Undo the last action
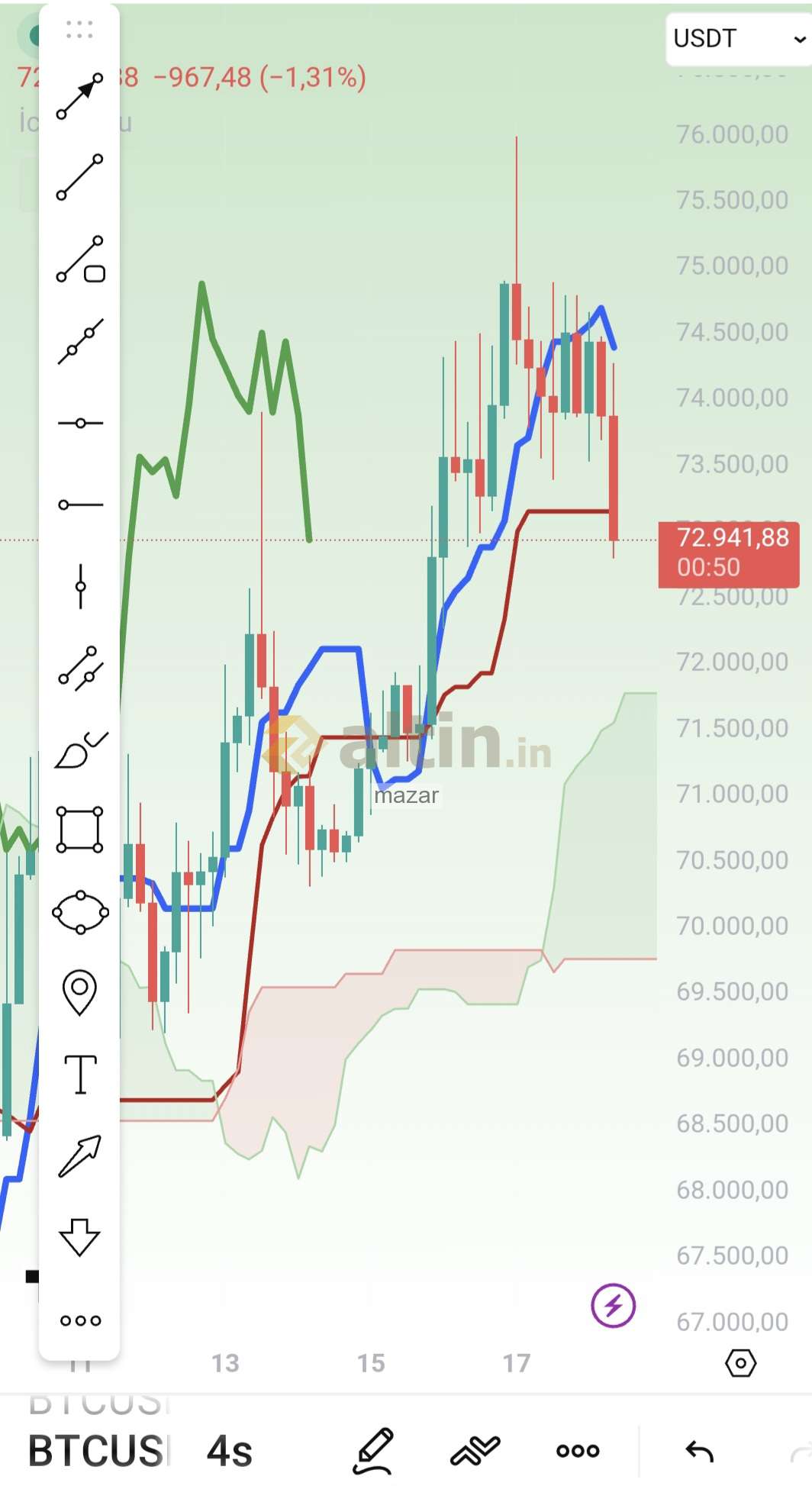The height and width of the screenshot is (1486, 812). pos(699,1450)
